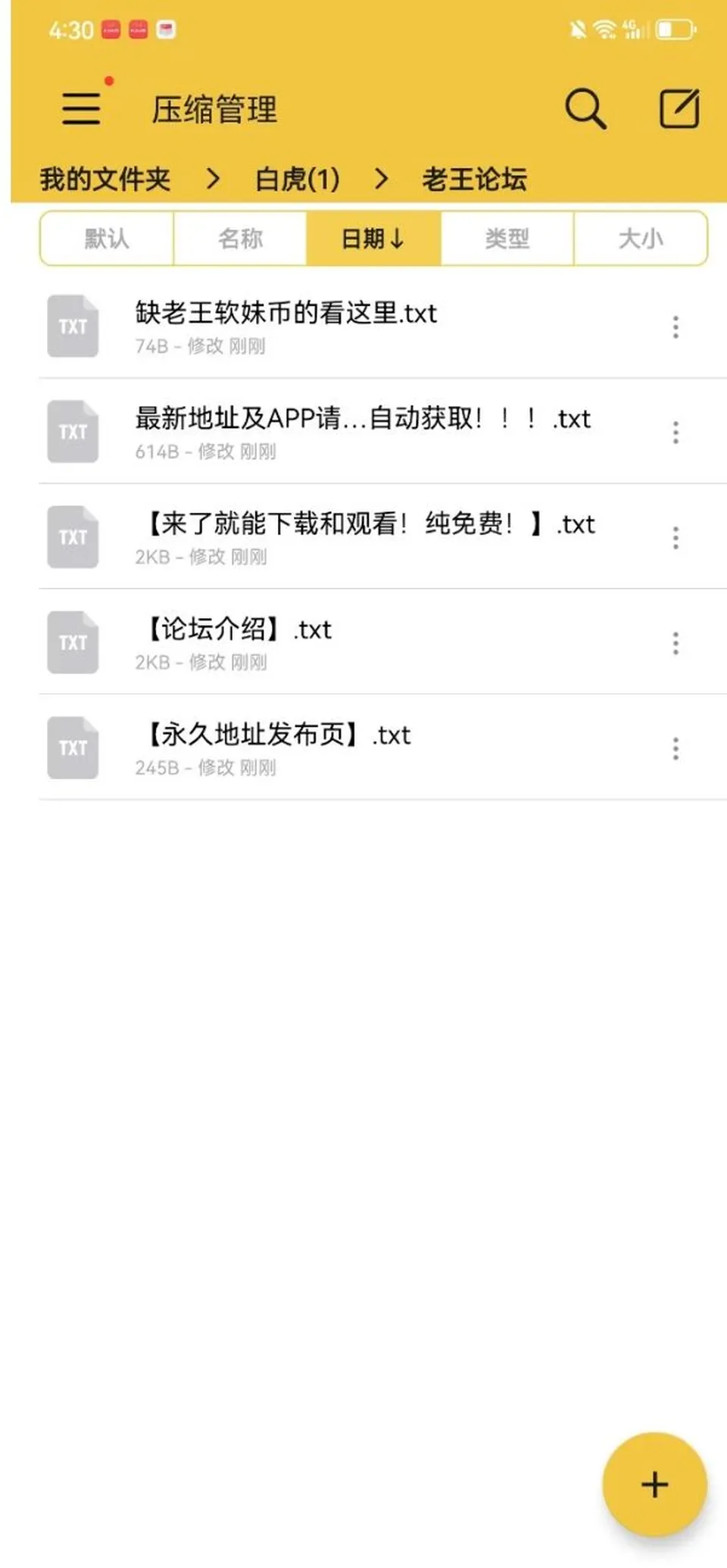Open more options for 【永久地址发布页】.txt
The width and height of the screenshot is (727, 1568).
(x=676, y=748)
